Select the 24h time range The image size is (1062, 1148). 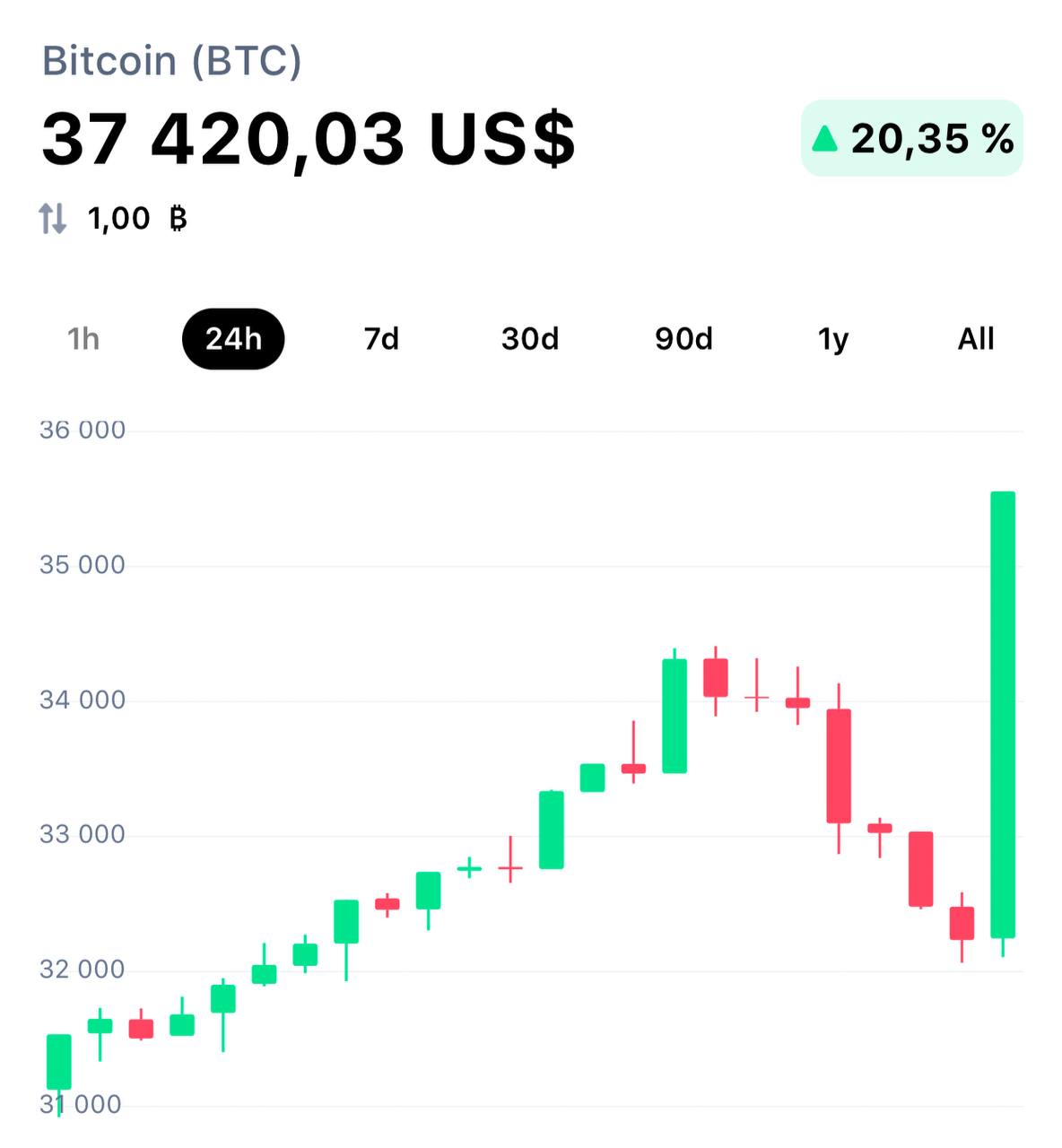[x=233, y=339]
